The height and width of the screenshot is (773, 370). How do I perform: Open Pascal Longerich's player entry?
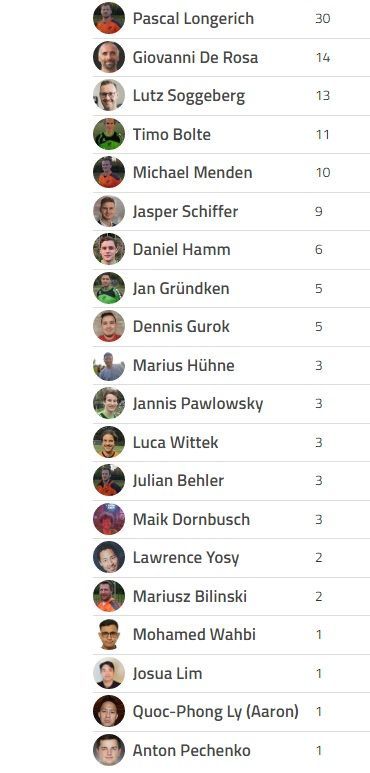[231, 19]
